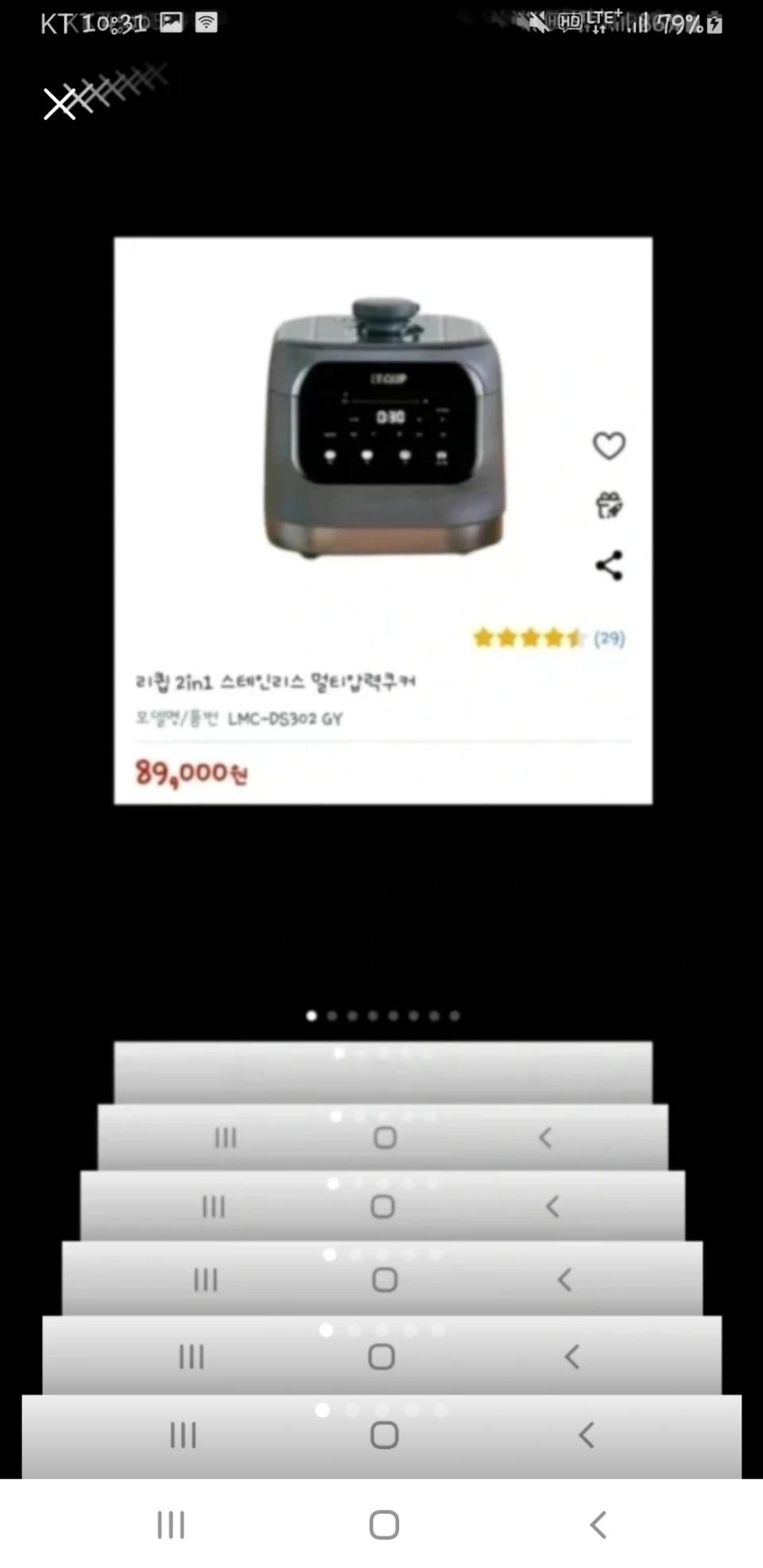763x1568 pixels.
Task: Tap the back arrow on bottom navigation
Action: (597, 1524)
